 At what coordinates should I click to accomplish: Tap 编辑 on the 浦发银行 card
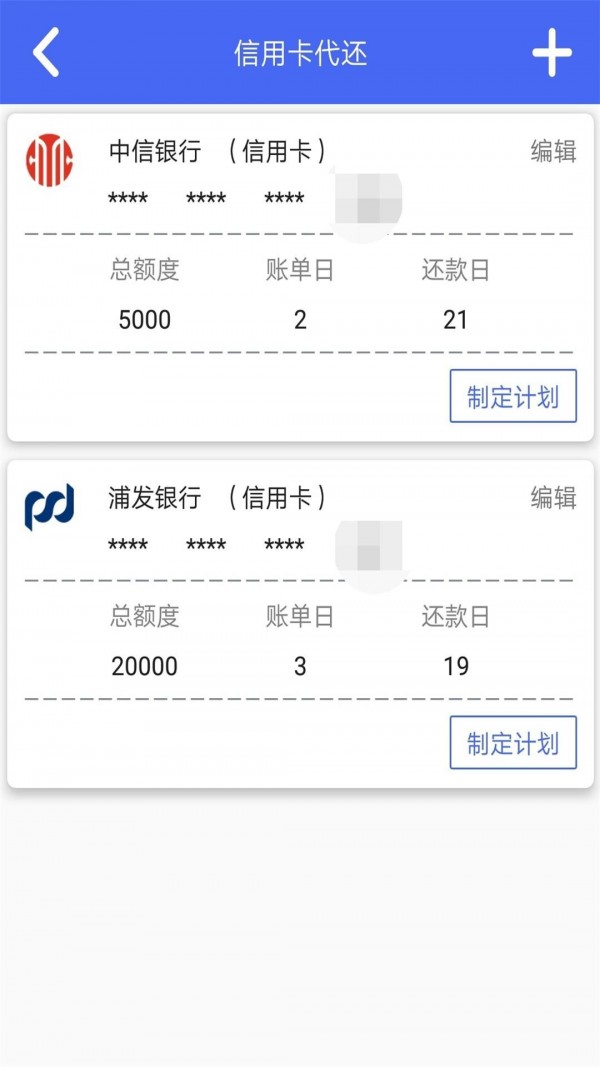point(553,498)
